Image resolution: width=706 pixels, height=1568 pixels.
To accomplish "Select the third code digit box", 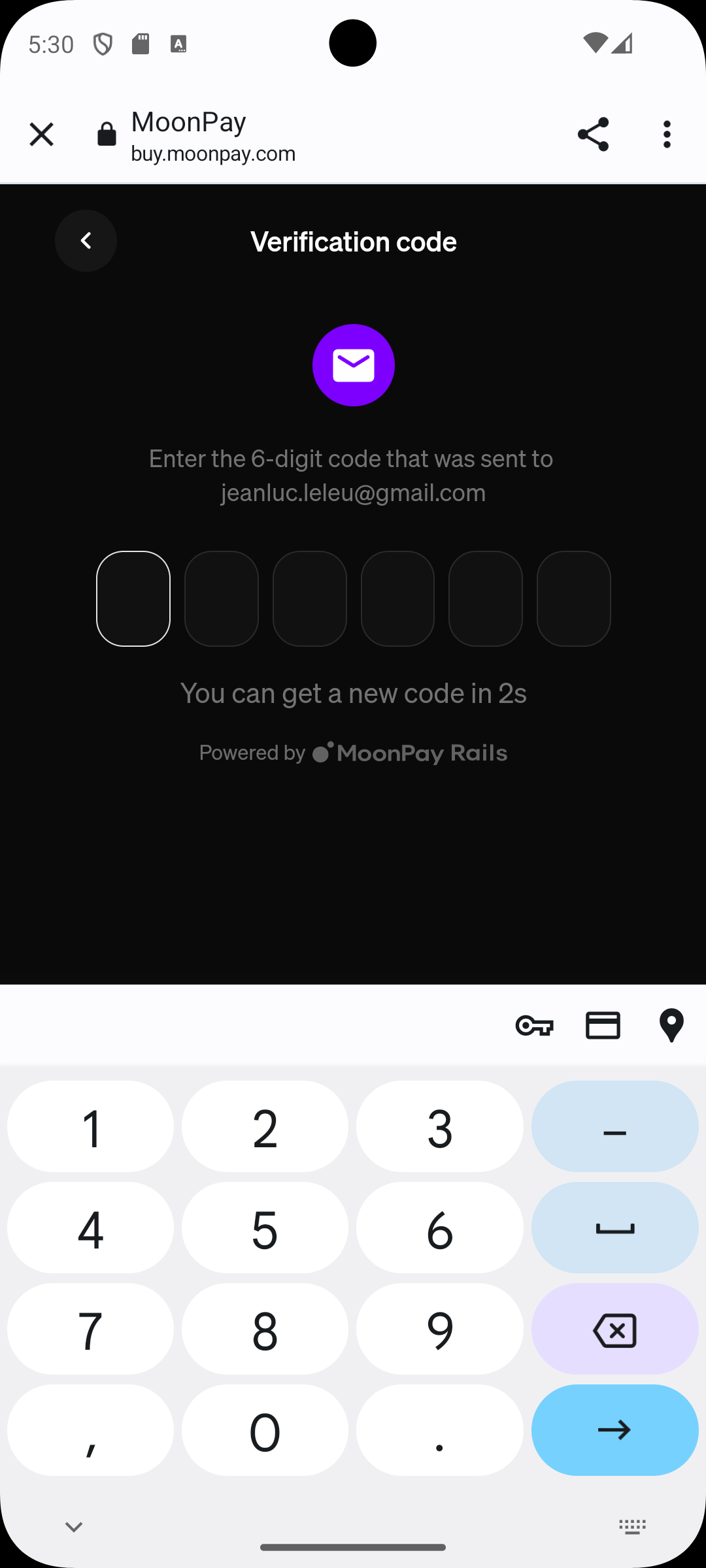I will pos(310,598).
